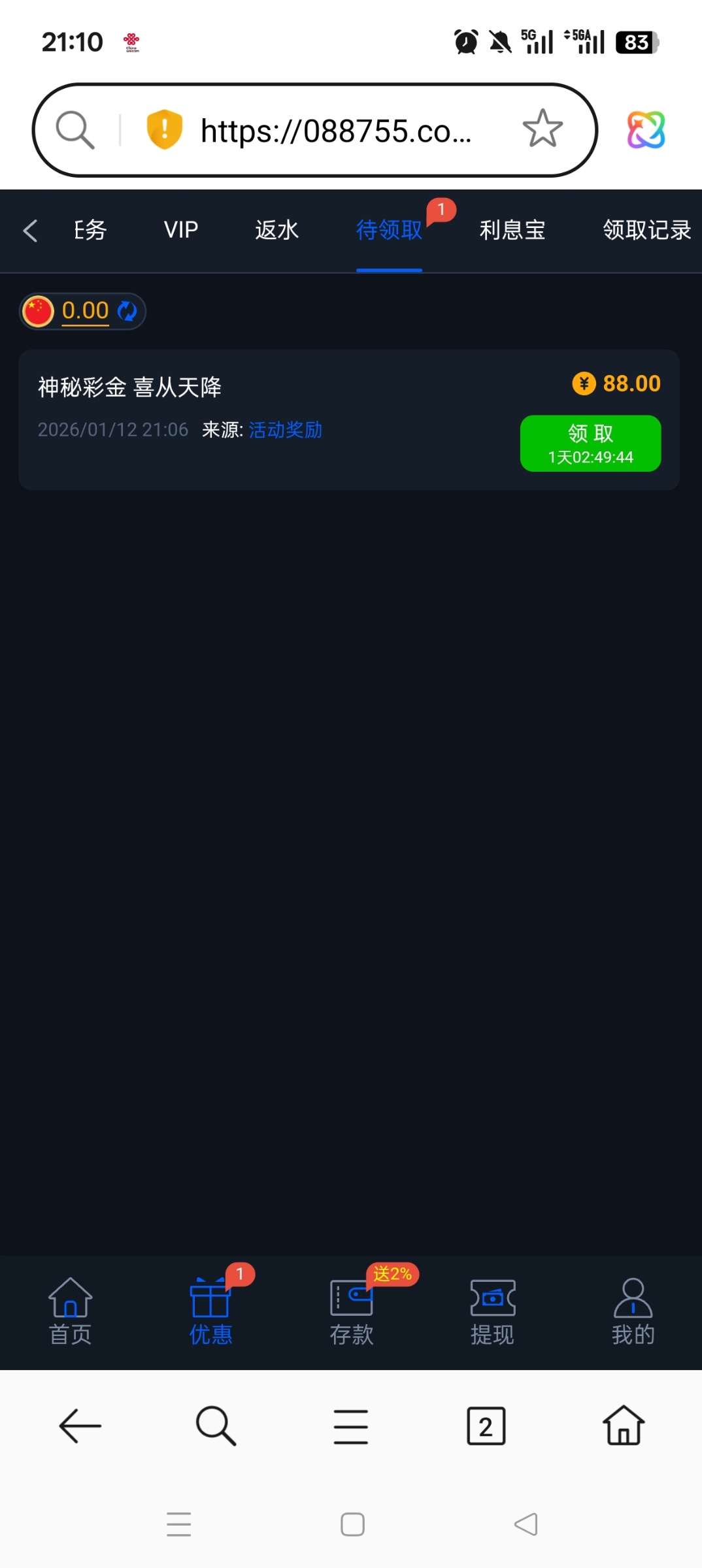
Task: Tap the 领取 button to claim 88.00
Action: [x=590, y=443]
